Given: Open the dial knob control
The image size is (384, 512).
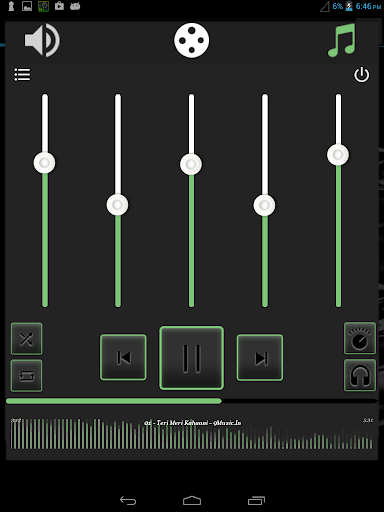Looking at the screenshot, I should coord(360,338).
